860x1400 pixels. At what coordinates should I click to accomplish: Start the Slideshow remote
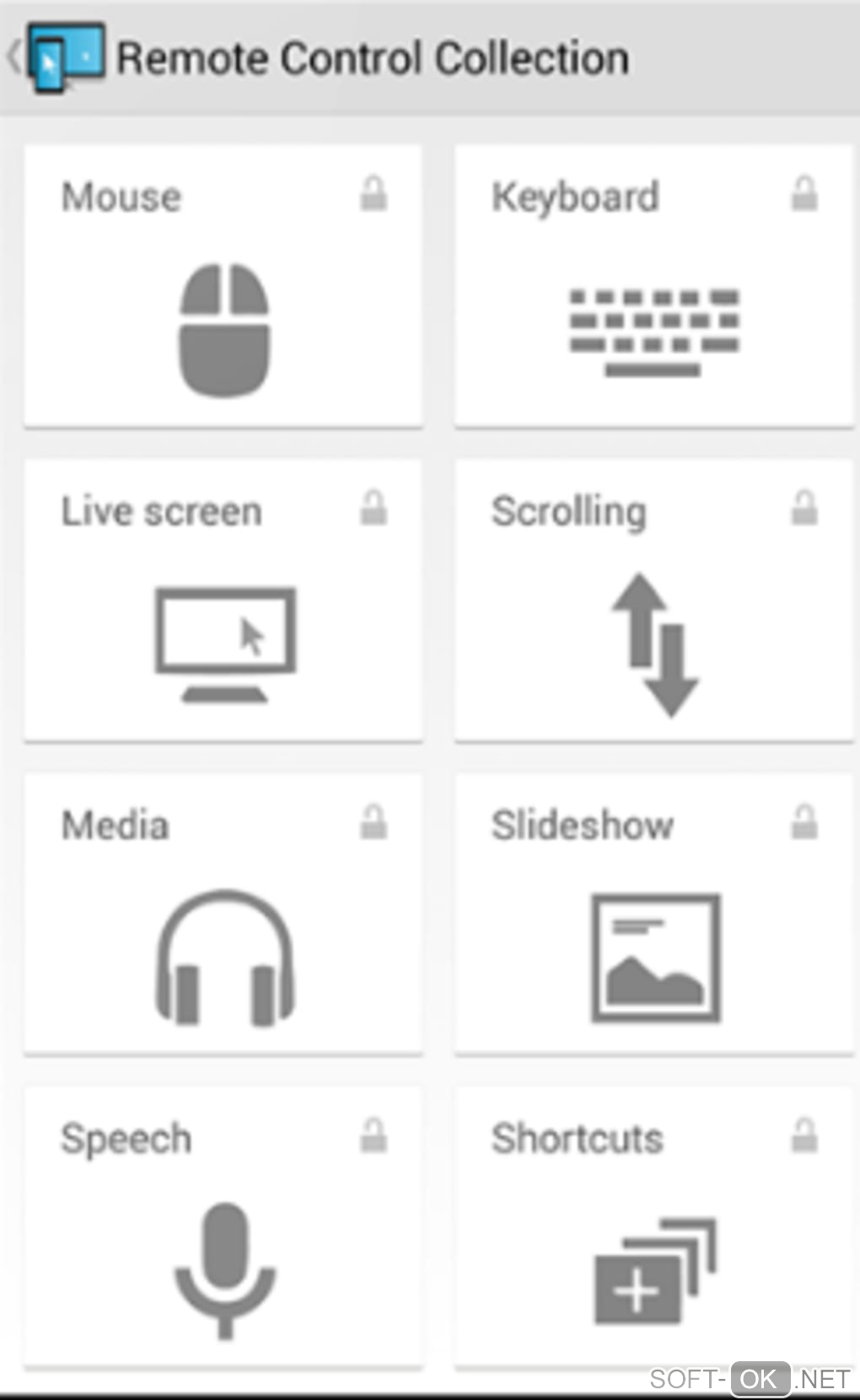tap(653, 914)
